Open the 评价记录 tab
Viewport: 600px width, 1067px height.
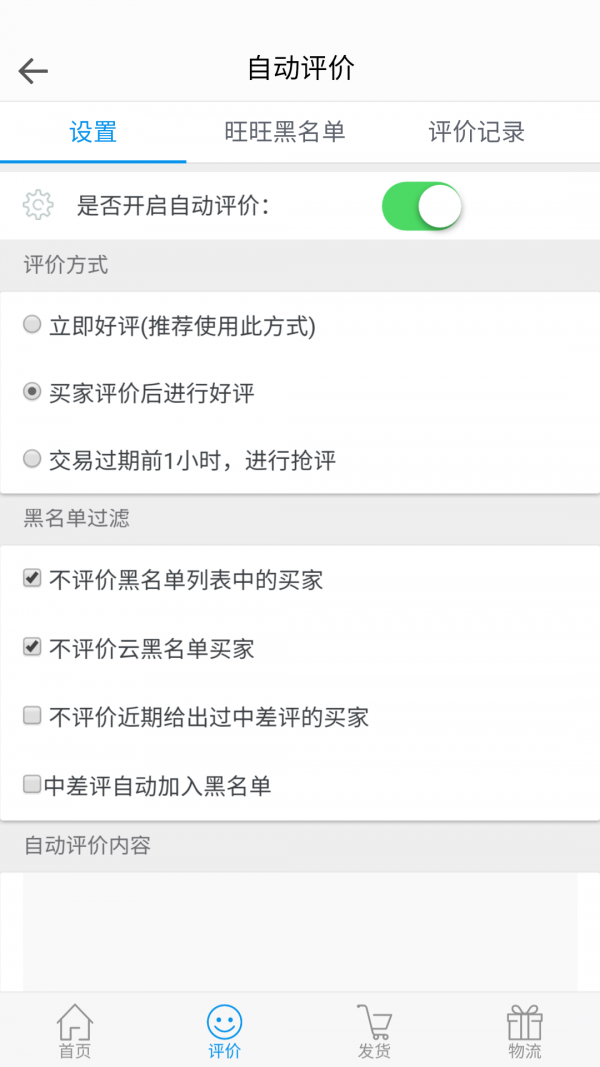tap(476, 132)
